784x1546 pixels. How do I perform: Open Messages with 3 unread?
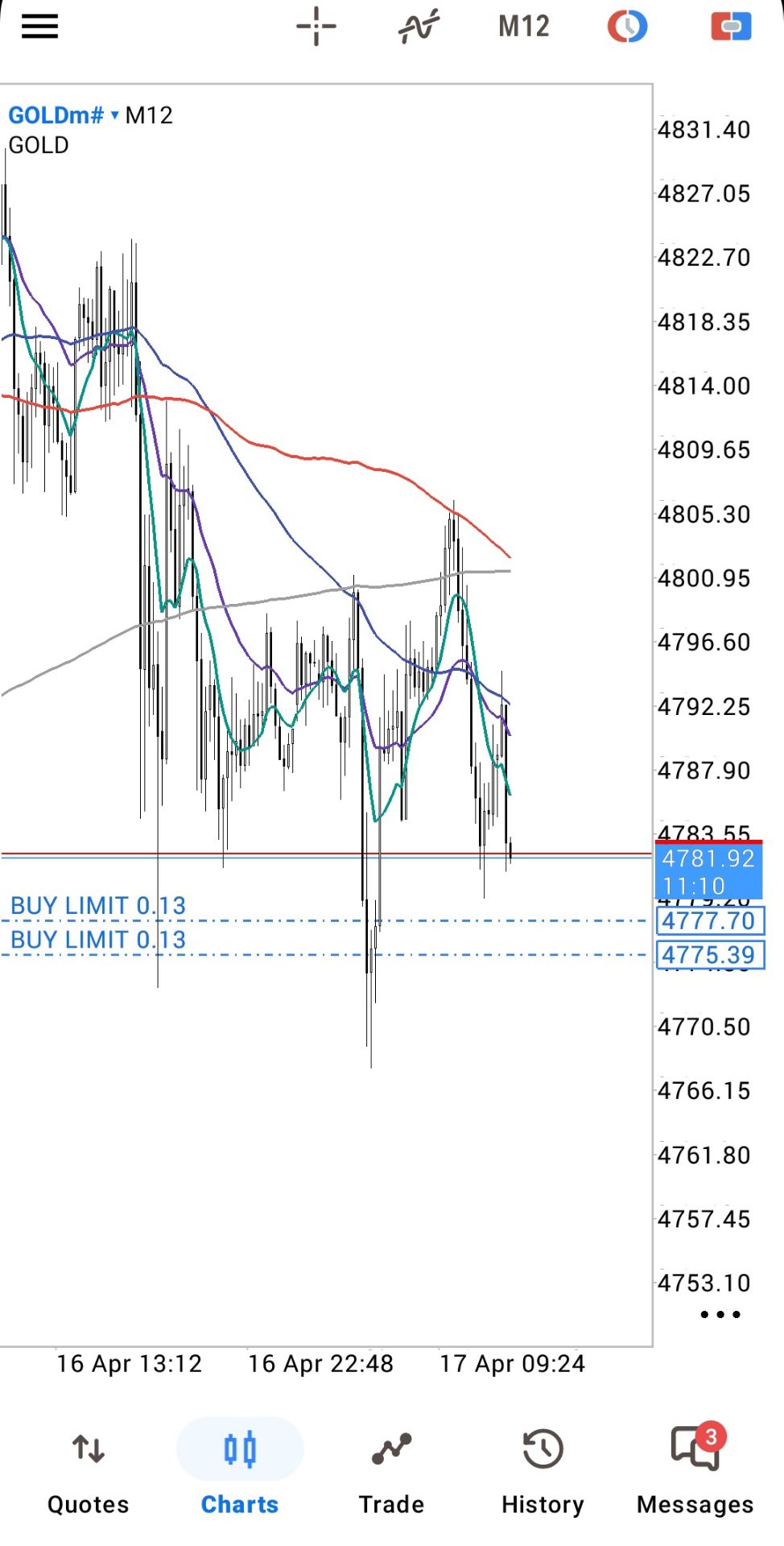tap(695, 1470)
